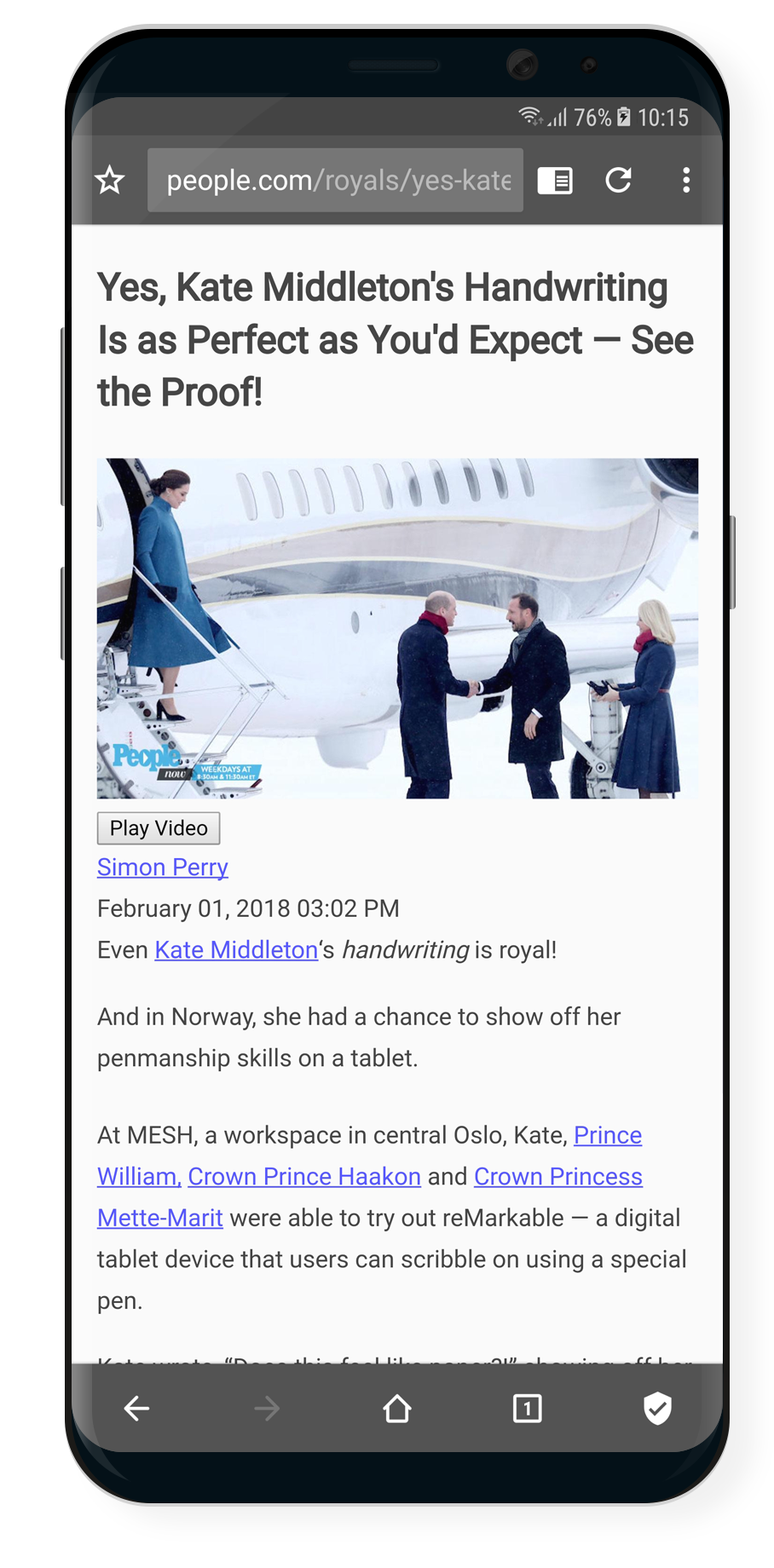Go back to the previous page
This screenshot has height=1568, width=774.
coord(136,1409)
